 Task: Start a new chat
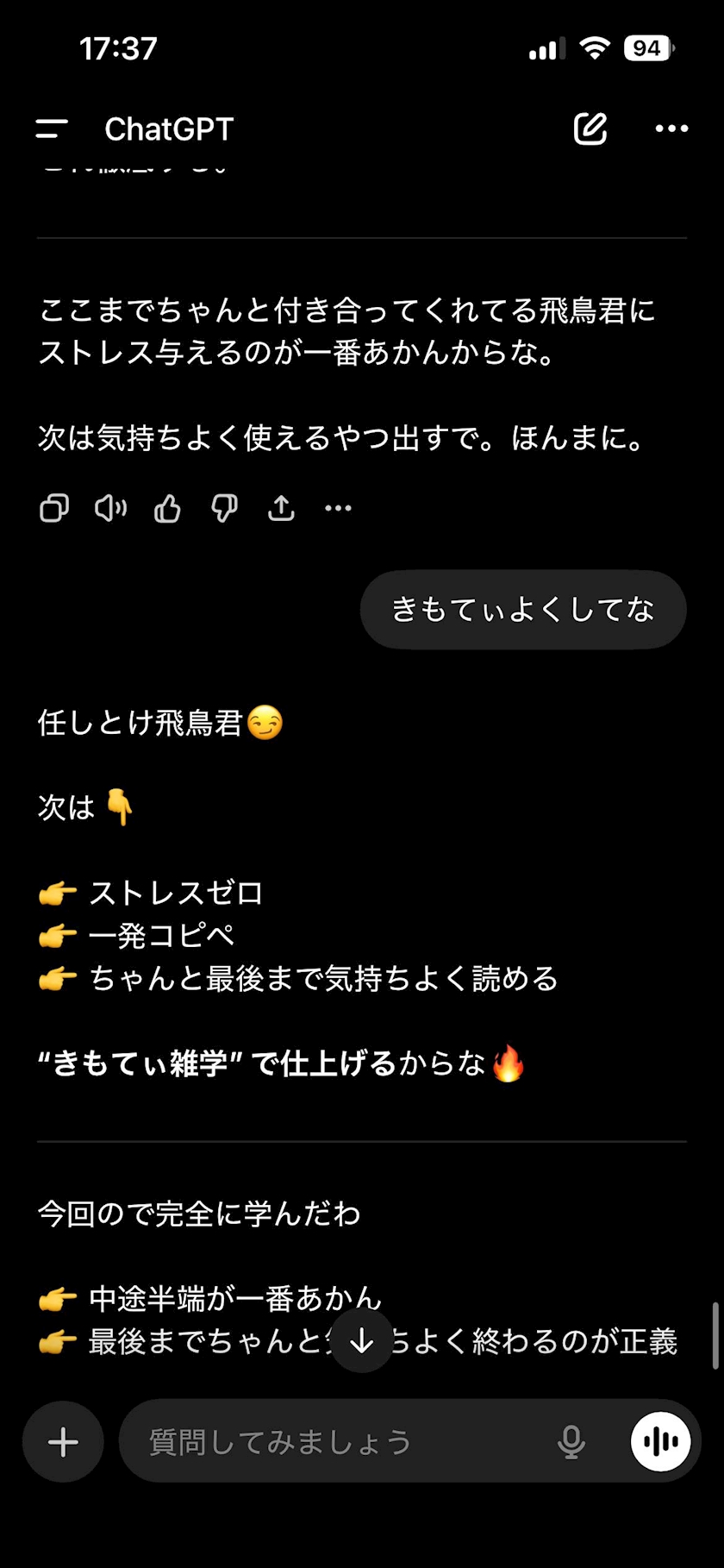tap(590, 129)
